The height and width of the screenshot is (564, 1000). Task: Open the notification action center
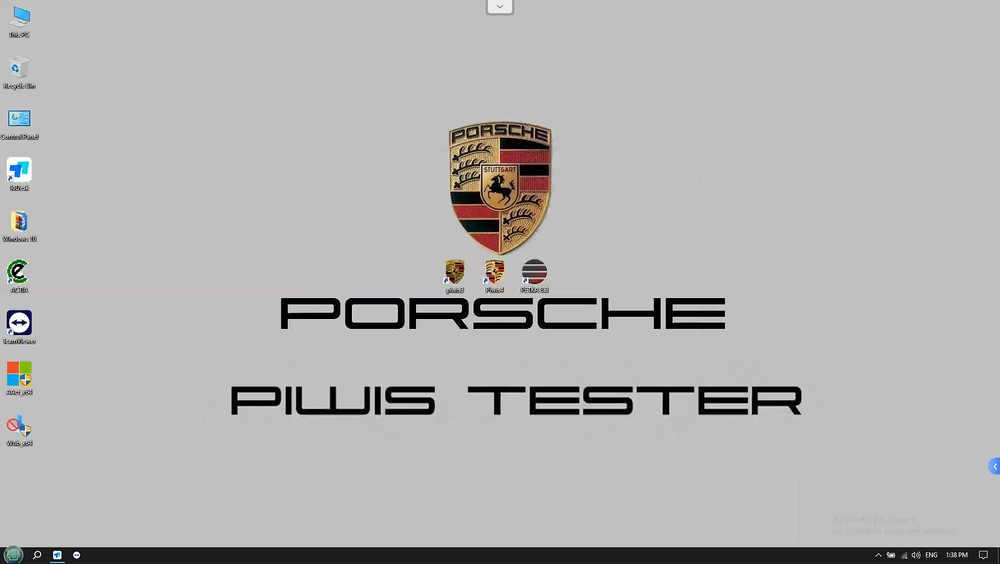[984, 555]
